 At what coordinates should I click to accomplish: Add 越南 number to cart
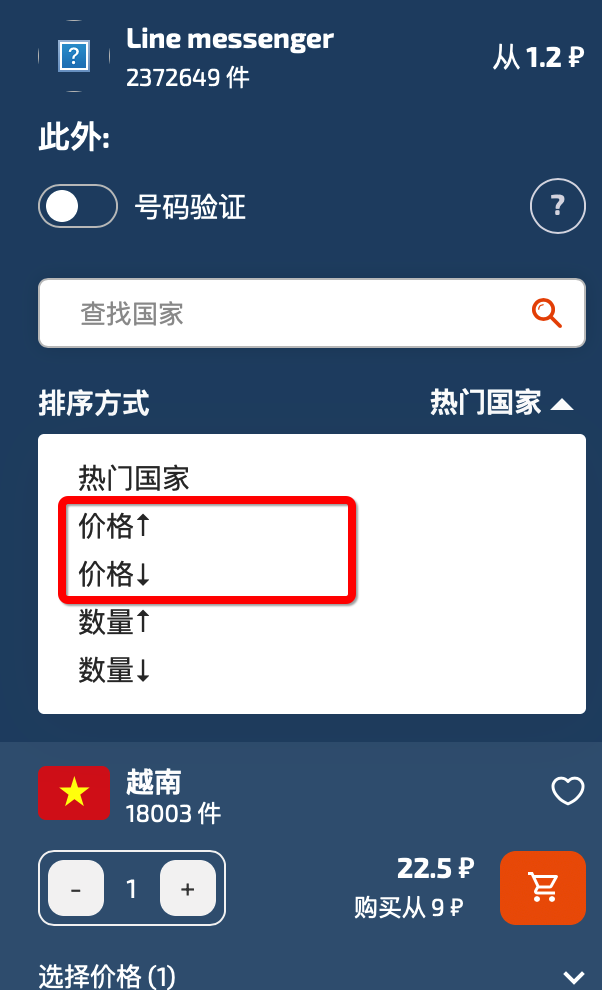[542, 887]
